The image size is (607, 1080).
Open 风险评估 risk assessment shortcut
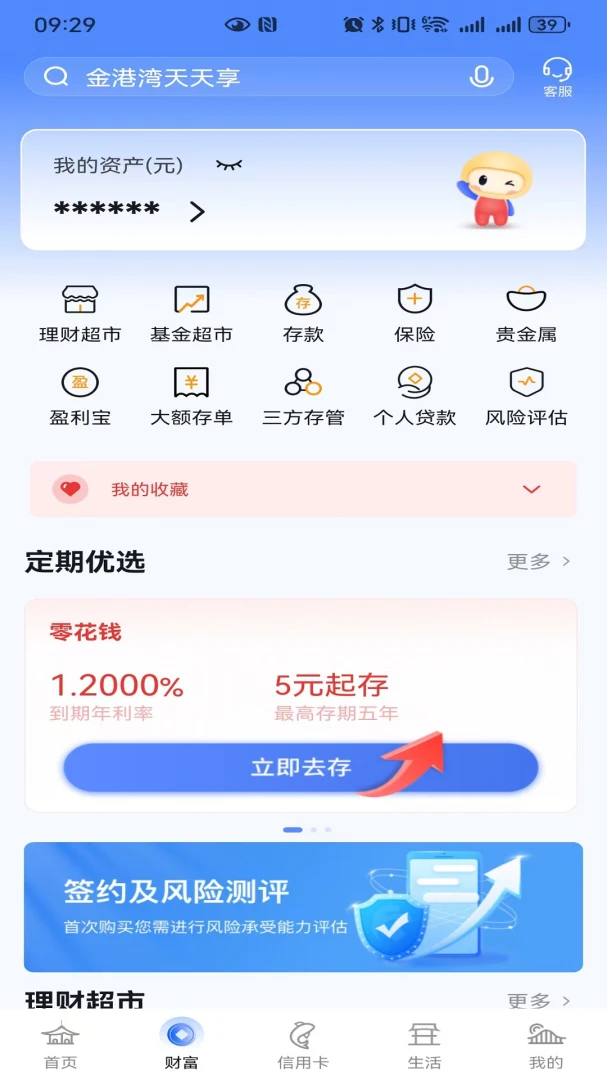[x=526, y=396]
